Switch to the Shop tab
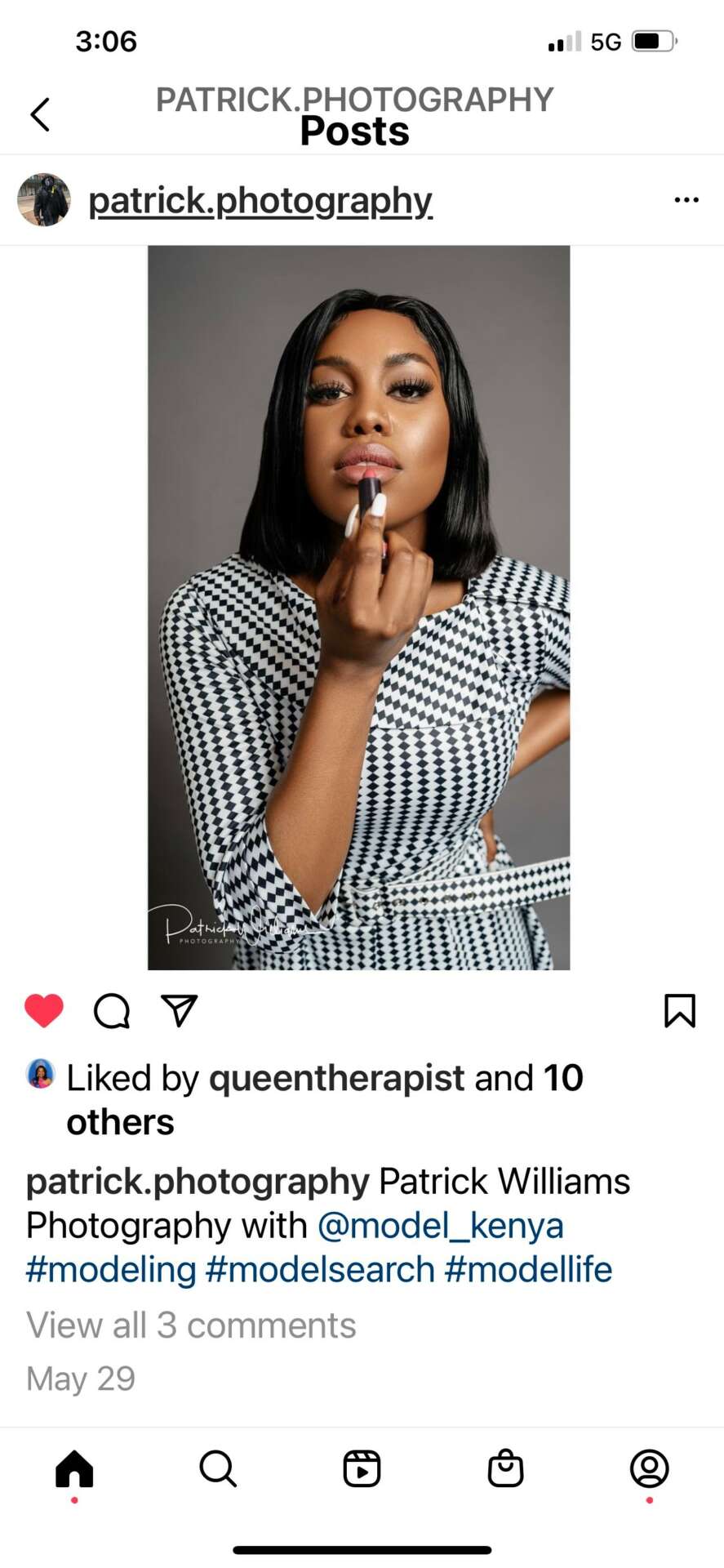The image size is (724, 1568). pyautogui.click(x=505, y=1468)
